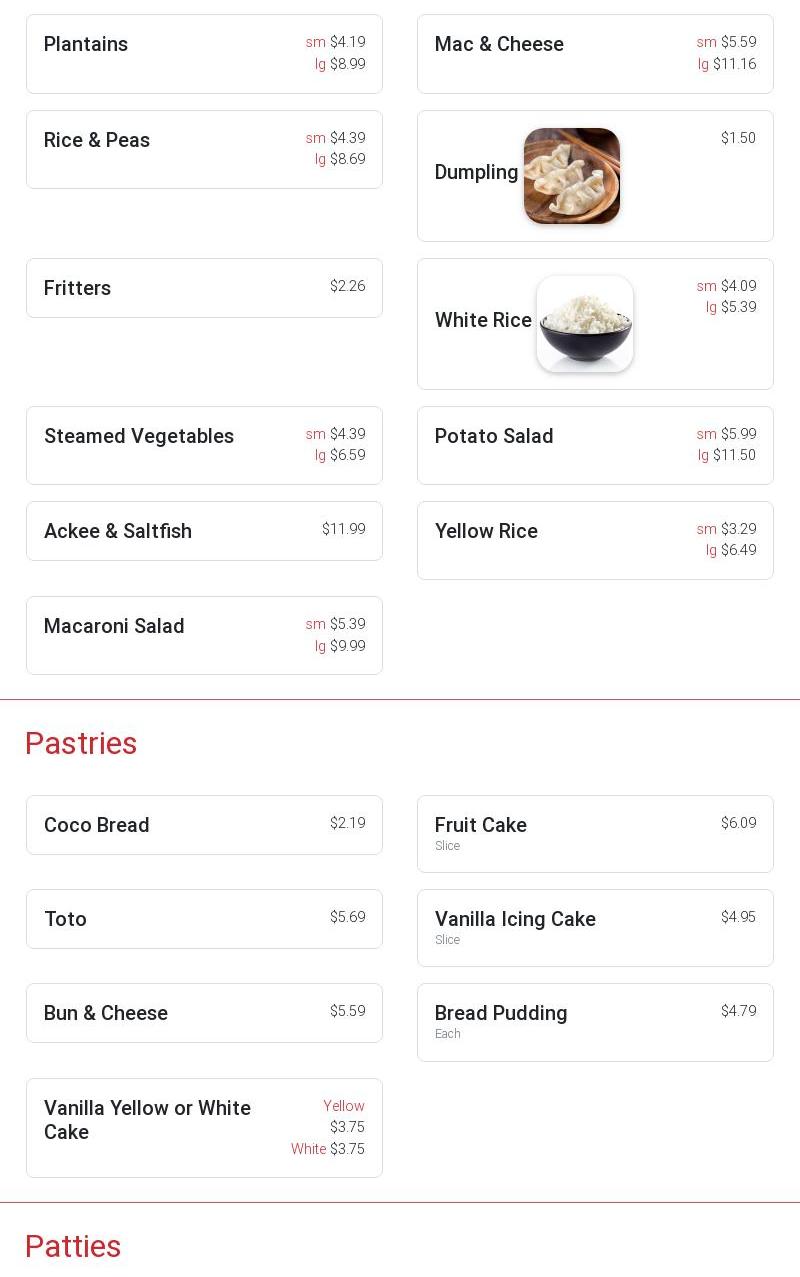This screenshot has width=800, height=1277.
Task: Select the White Rice item
Action: pyautogui.click(x=595, y=324)
